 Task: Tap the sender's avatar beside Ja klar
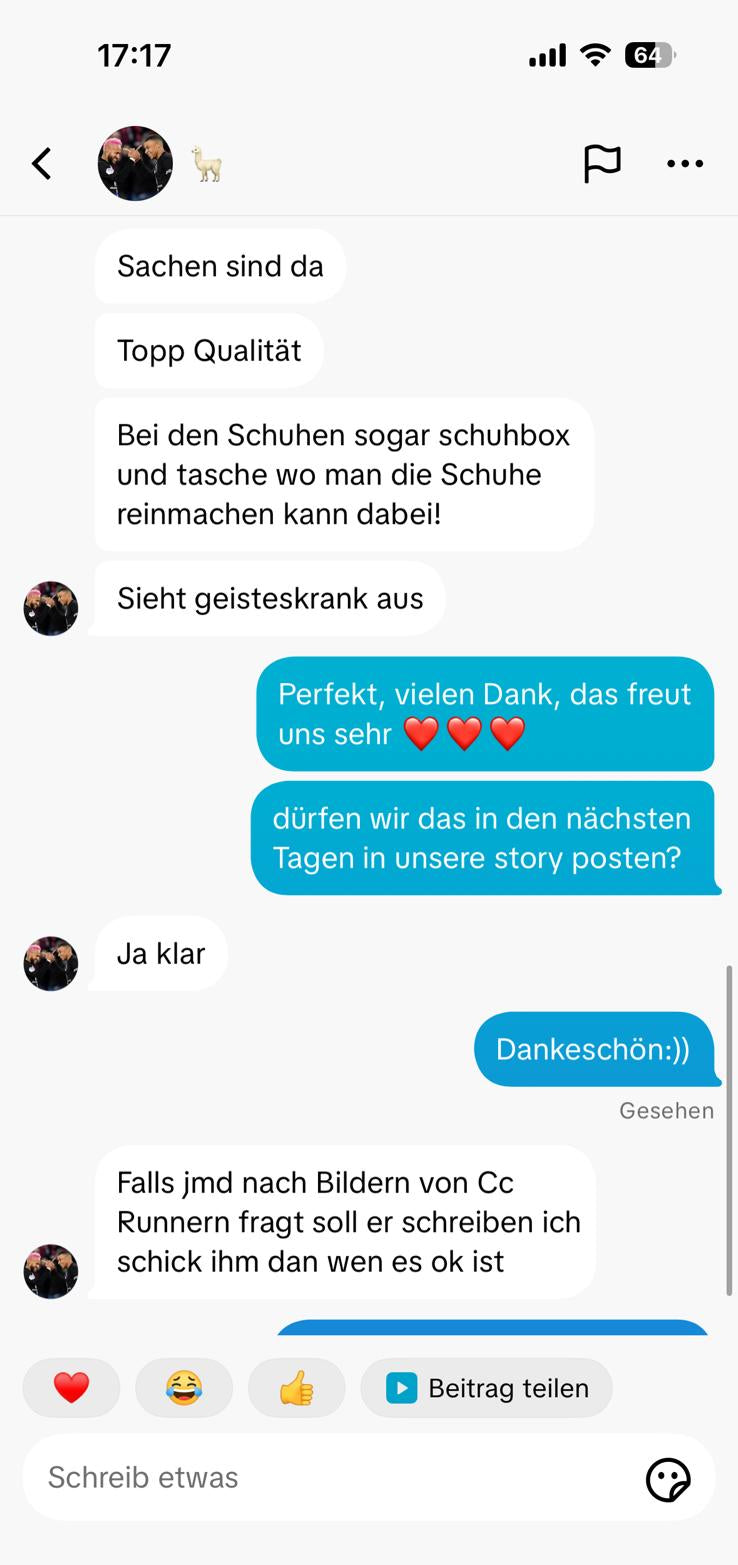click(x=51, y=964)
